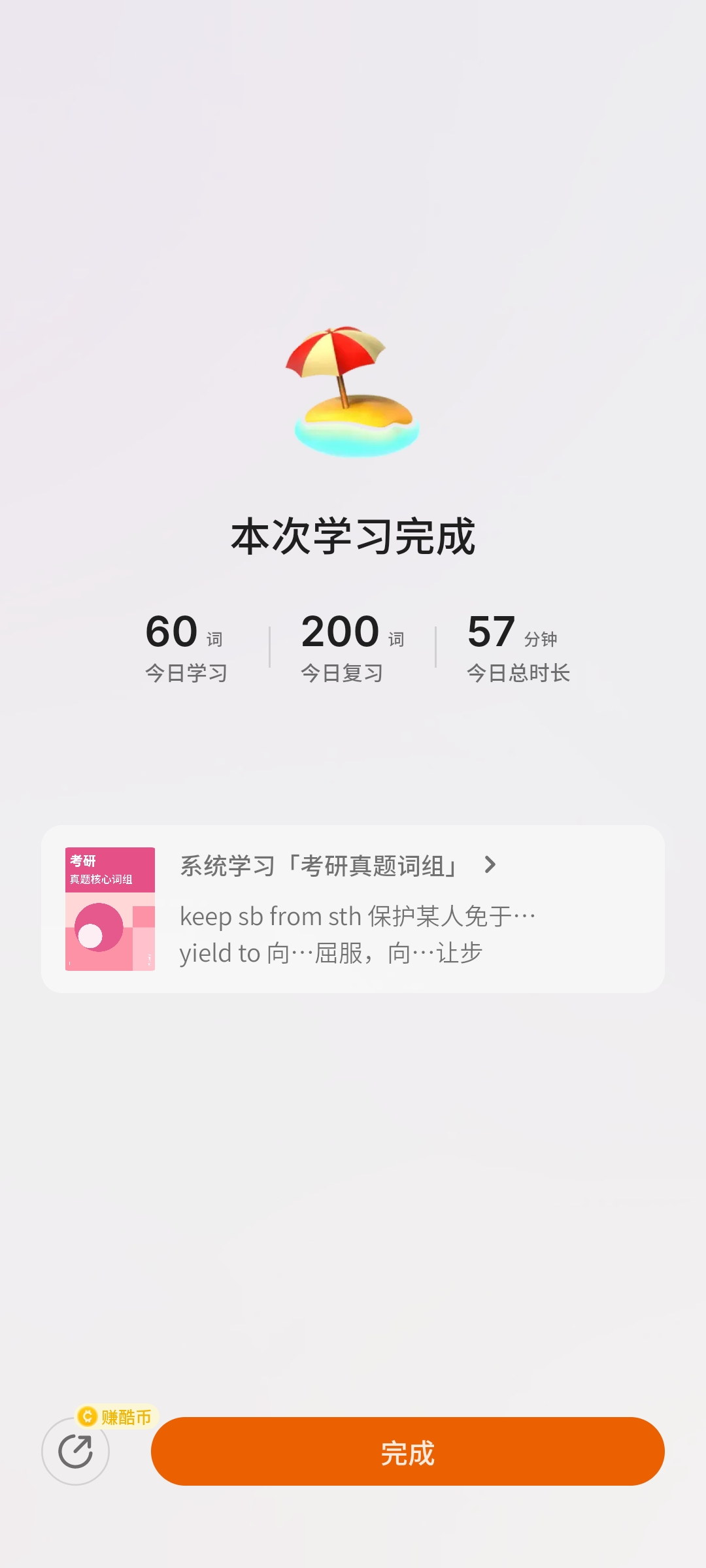
Task: Share study results via share icon
Action: click(76, 1452)
